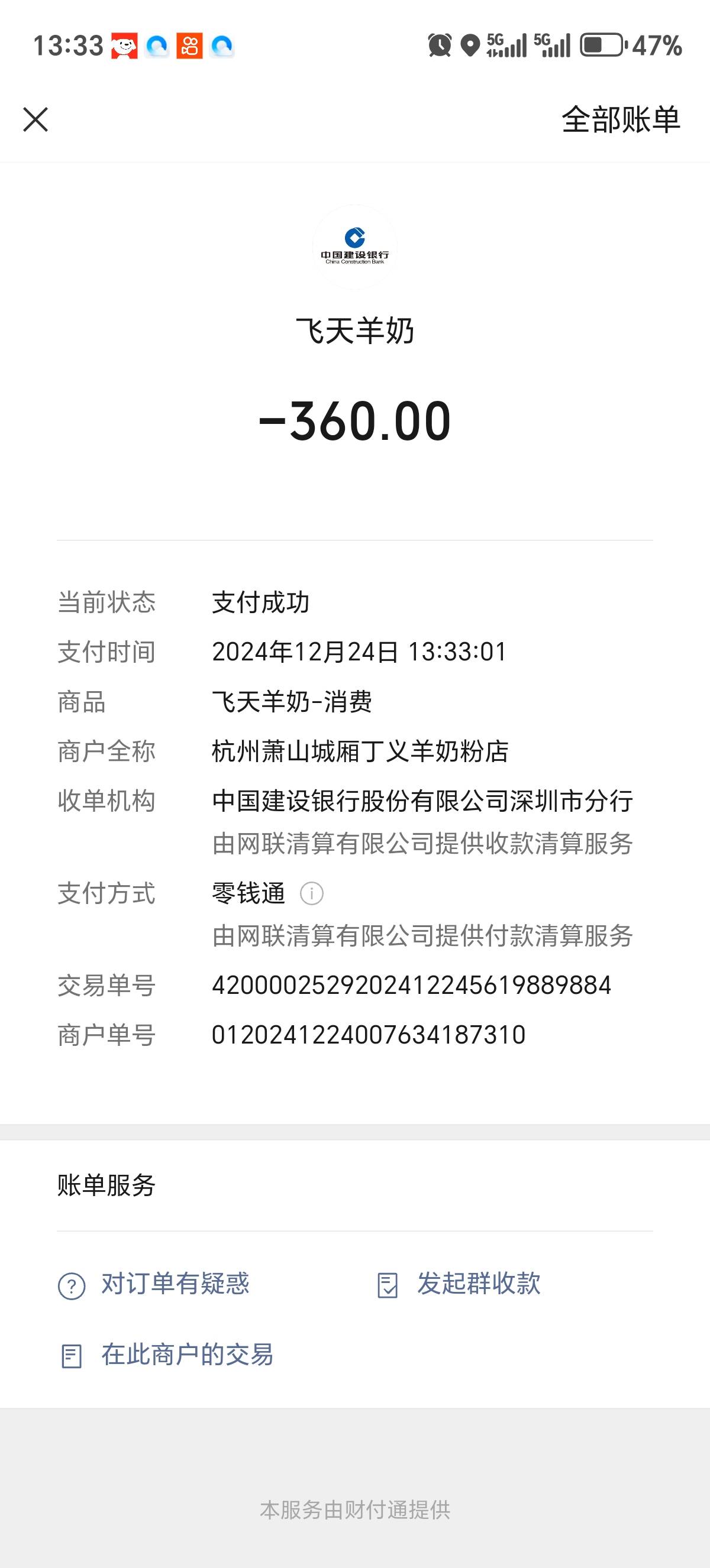Close the payment detail page
Screen dimensions: 710x1568
tap(35, 119)
